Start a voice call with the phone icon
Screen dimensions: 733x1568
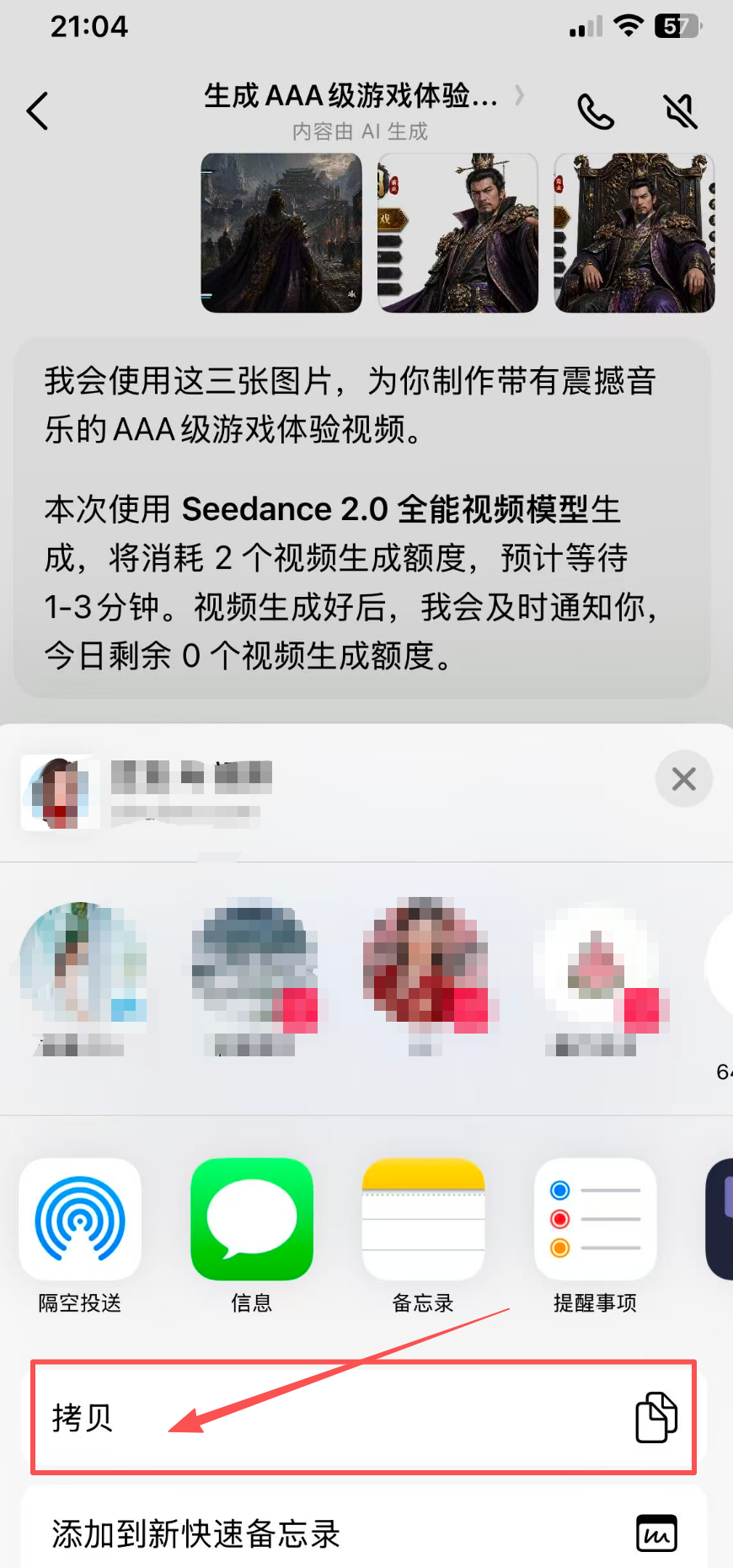[595, 111]
